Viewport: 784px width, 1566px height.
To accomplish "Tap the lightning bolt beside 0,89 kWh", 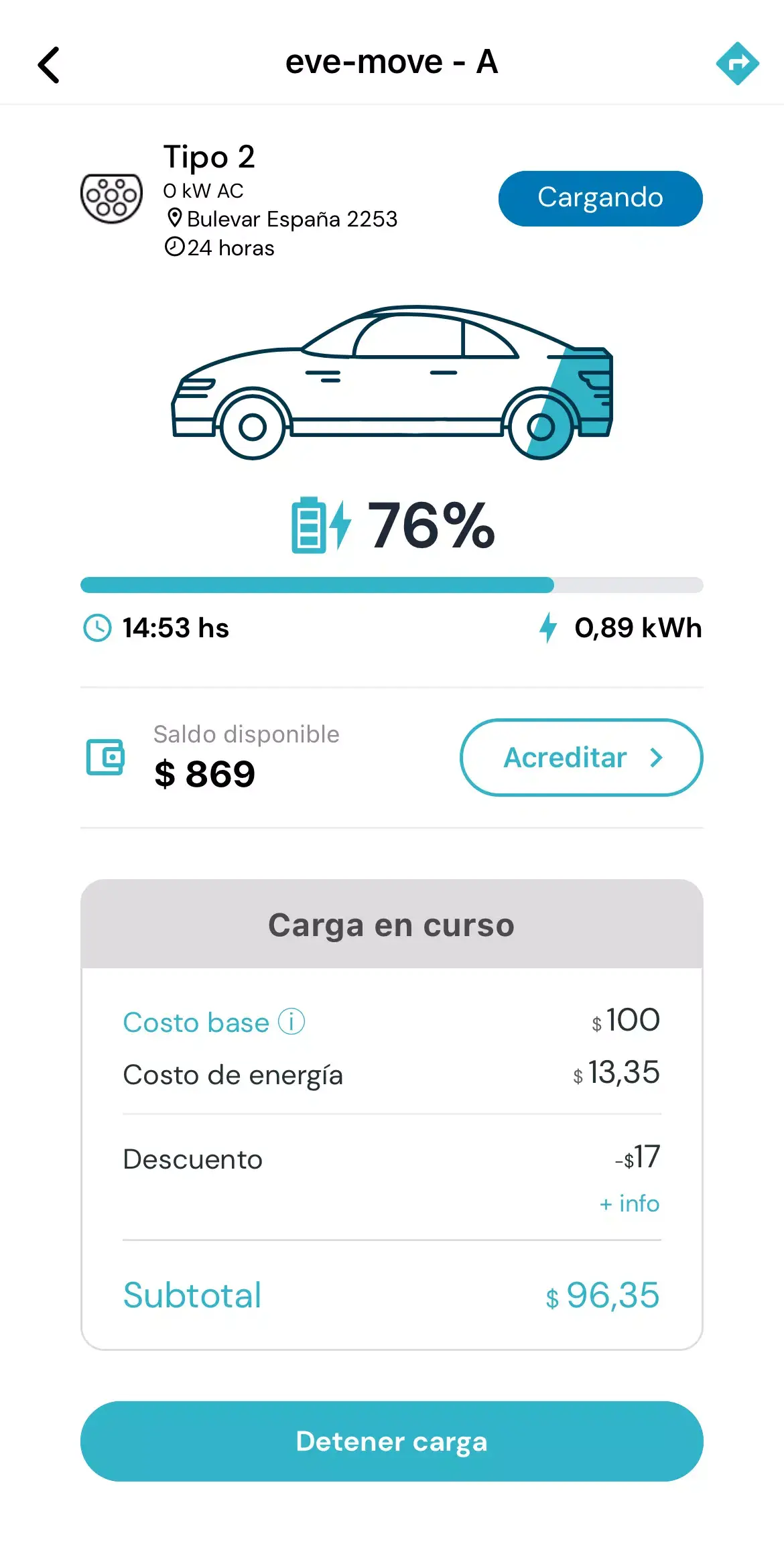I will click(x=548, y=628).
